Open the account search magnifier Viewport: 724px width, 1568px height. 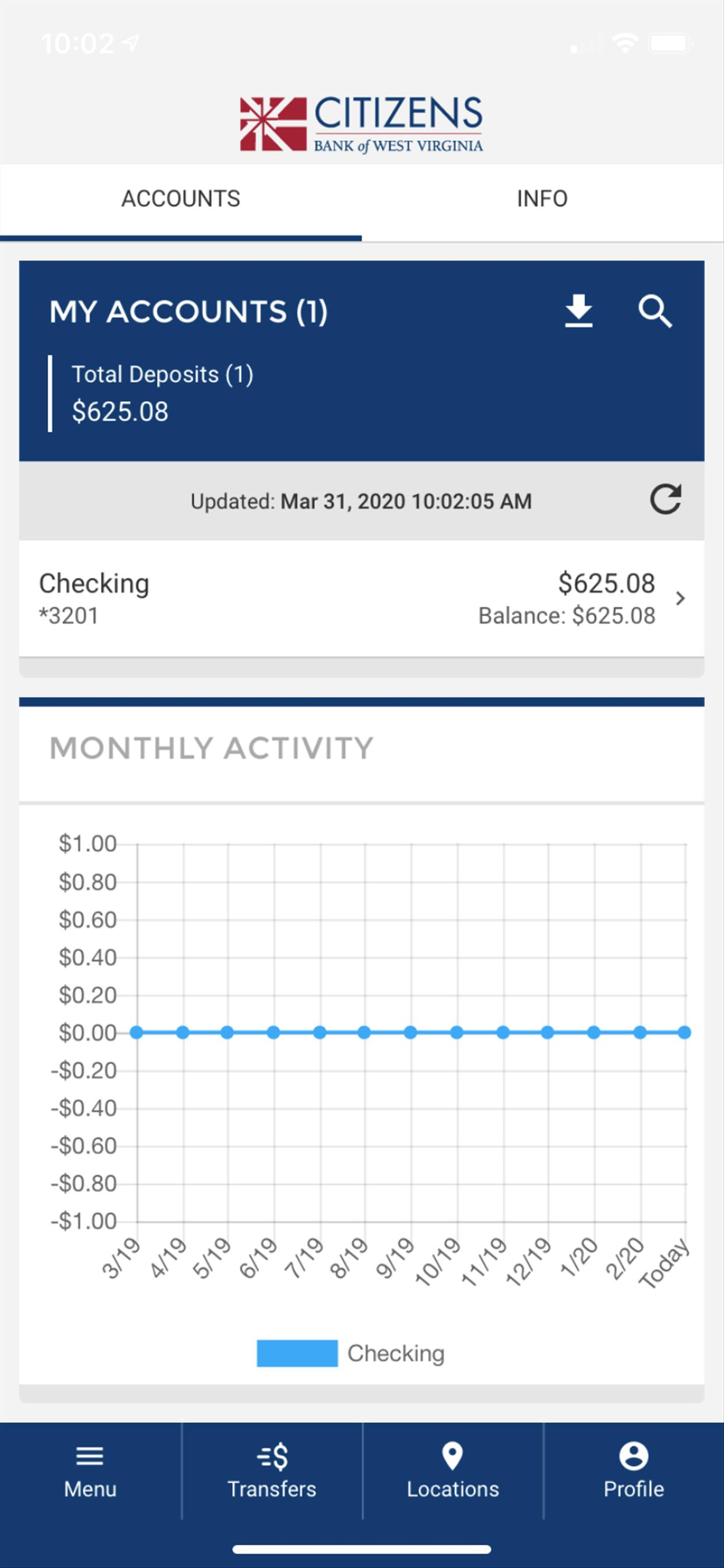pos(655,311)
